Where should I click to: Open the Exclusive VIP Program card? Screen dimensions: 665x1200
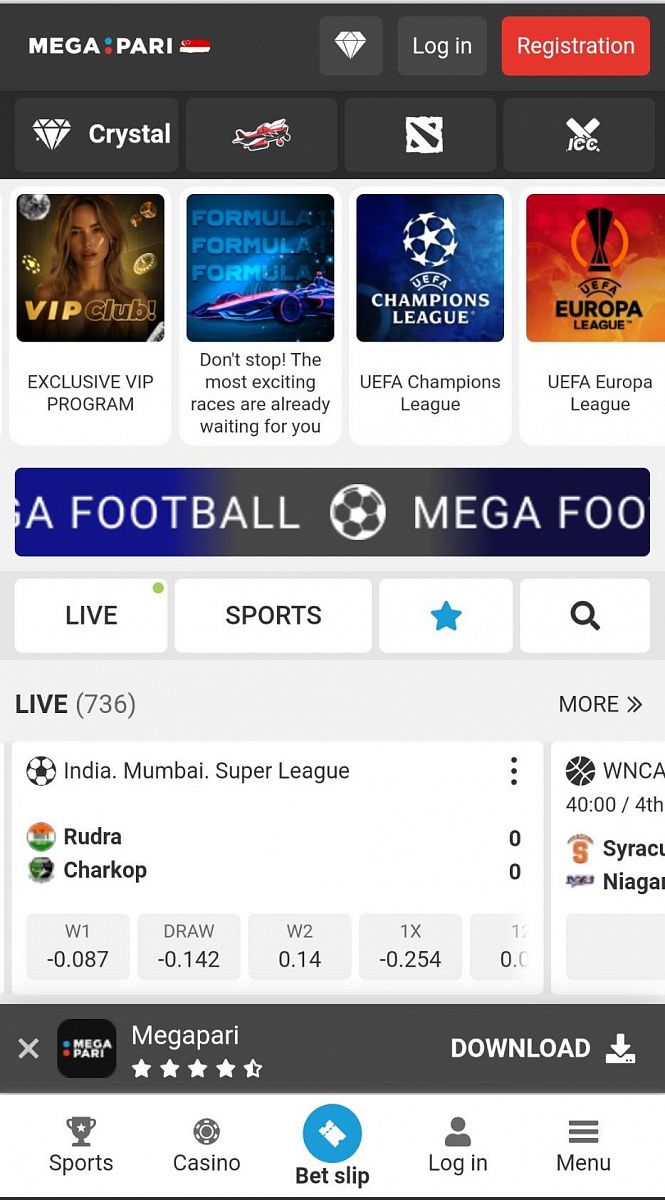click(90, 314)
